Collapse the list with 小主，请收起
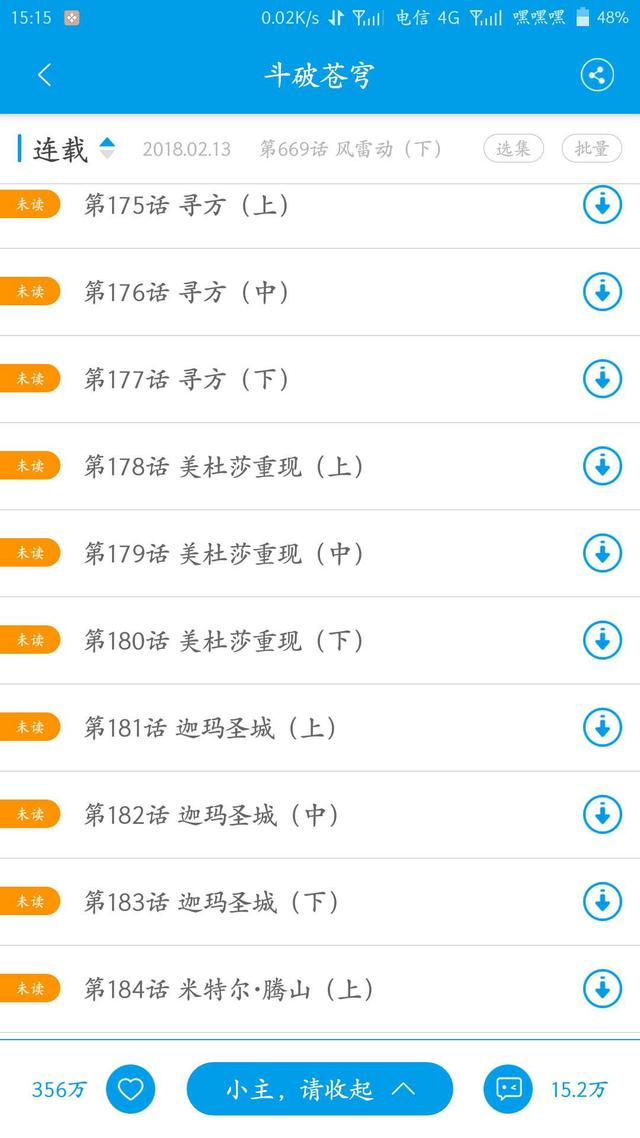Image resolution: width=640 pixels, height=1138 pixels. (320, 1089)
